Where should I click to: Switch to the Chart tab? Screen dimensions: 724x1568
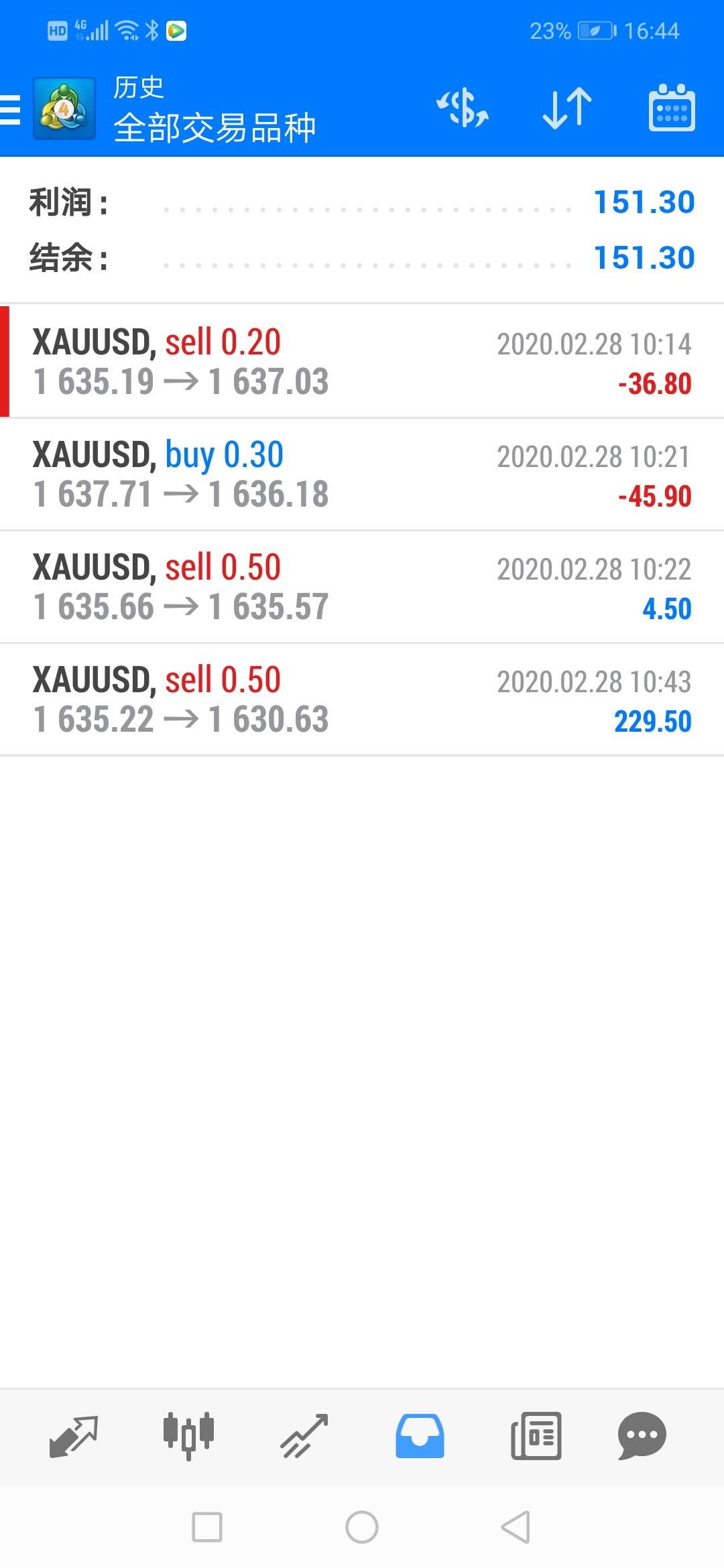189,1436
